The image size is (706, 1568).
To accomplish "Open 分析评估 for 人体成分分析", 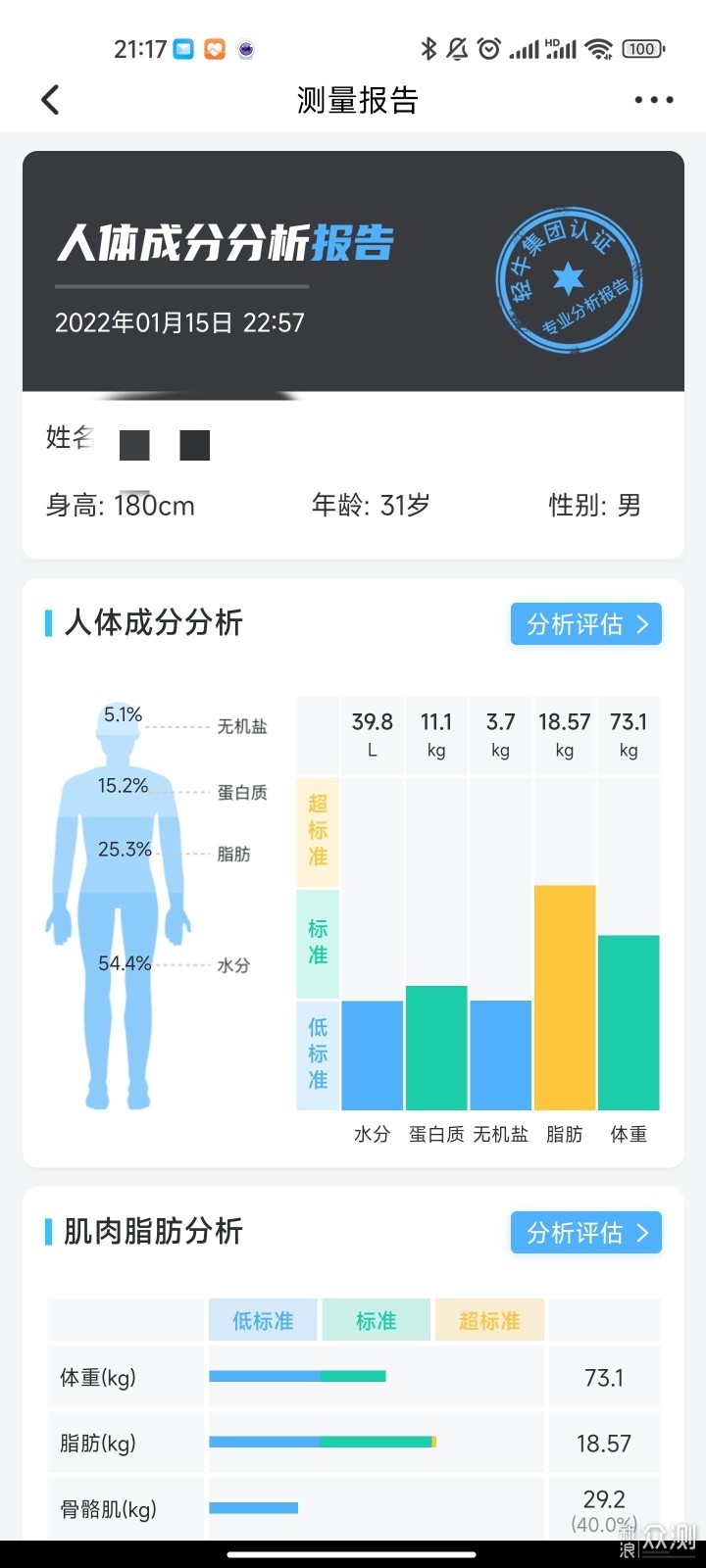I will (x=585, y=624).
